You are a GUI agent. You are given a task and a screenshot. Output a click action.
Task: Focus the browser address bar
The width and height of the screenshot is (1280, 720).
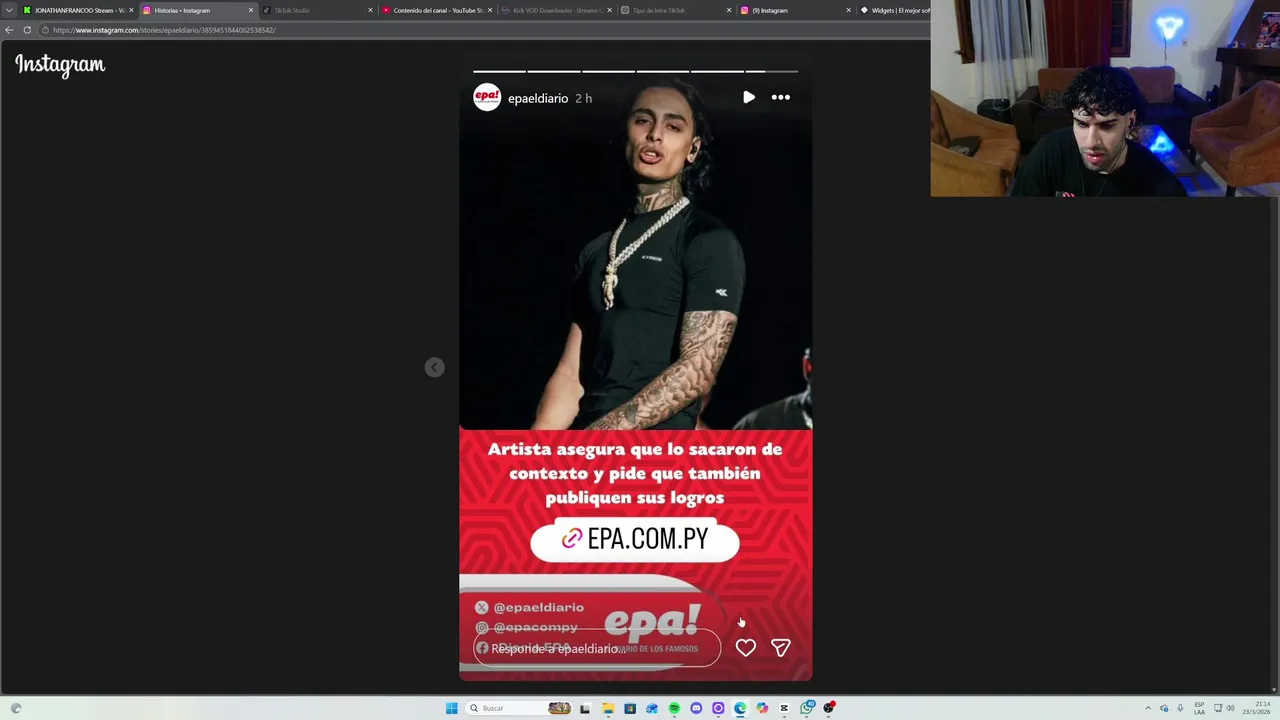tap(400, 30)
